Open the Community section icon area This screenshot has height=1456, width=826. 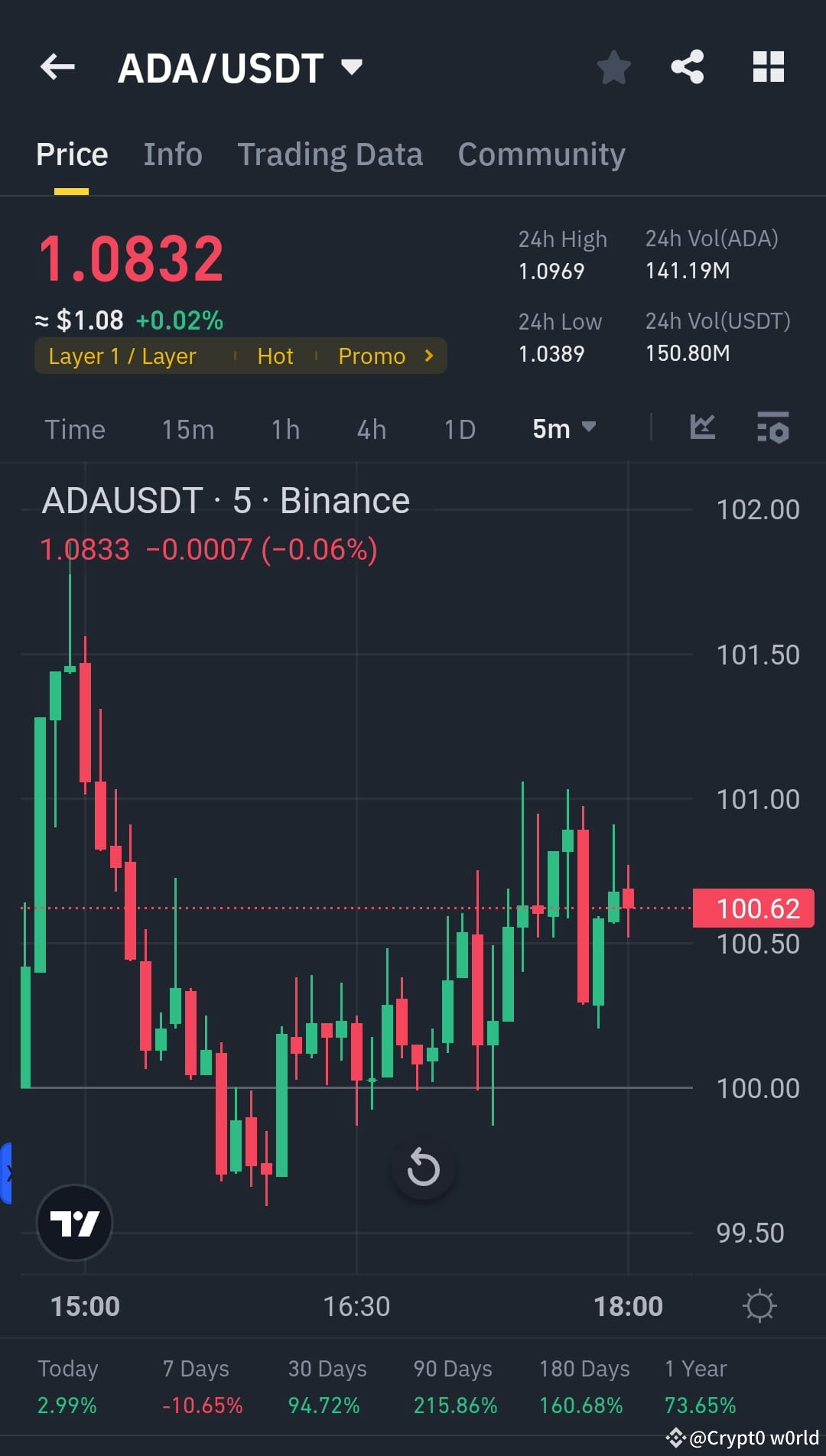[541, 154]
